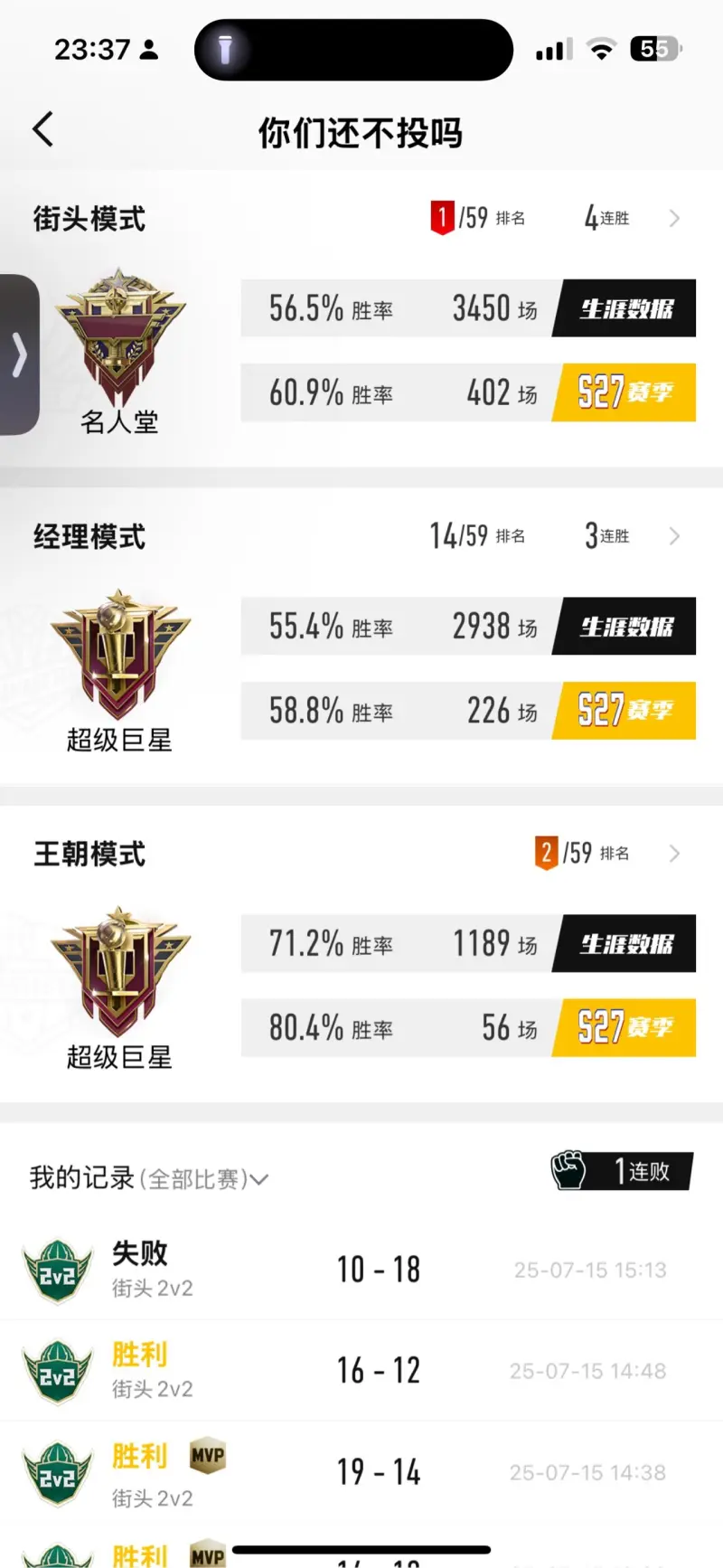Open the 失败 10-18 match record

pyautogui.click(x=361, y=1270)
